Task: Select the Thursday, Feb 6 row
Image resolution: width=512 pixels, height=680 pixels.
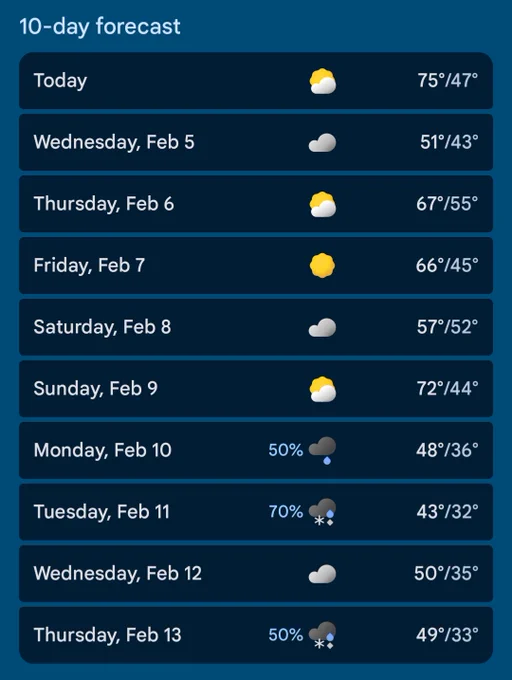Action: coord(256,204)
